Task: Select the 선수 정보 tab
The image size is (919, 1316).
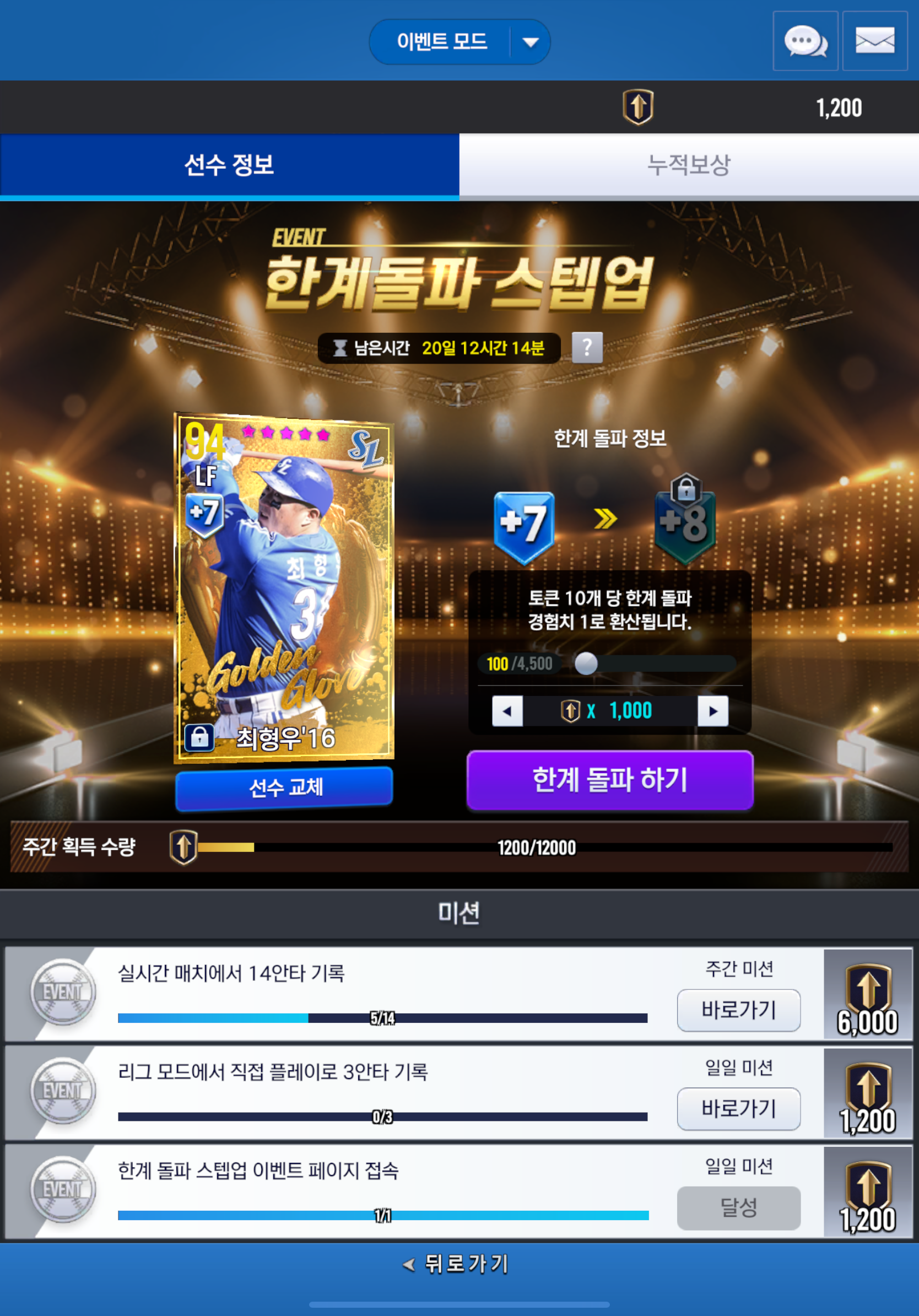Action: point(229,166)
